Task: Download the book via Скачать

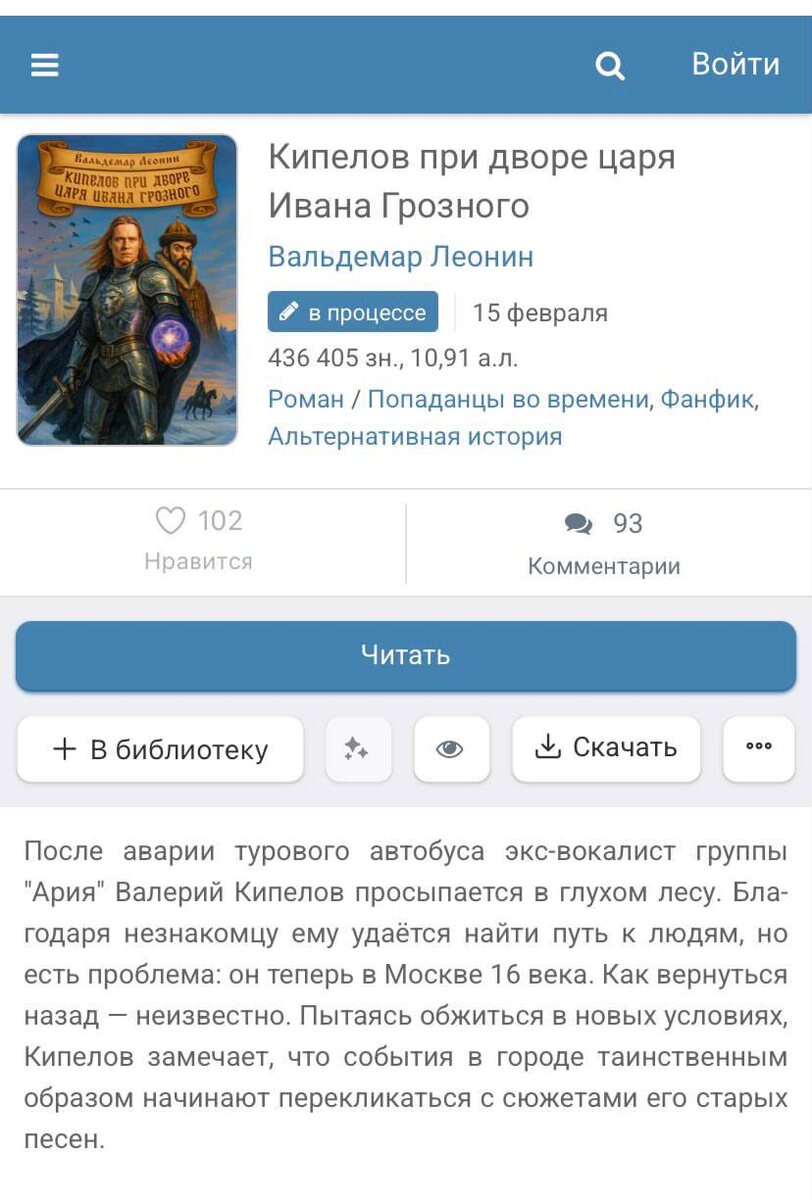Action: [607, 749]
